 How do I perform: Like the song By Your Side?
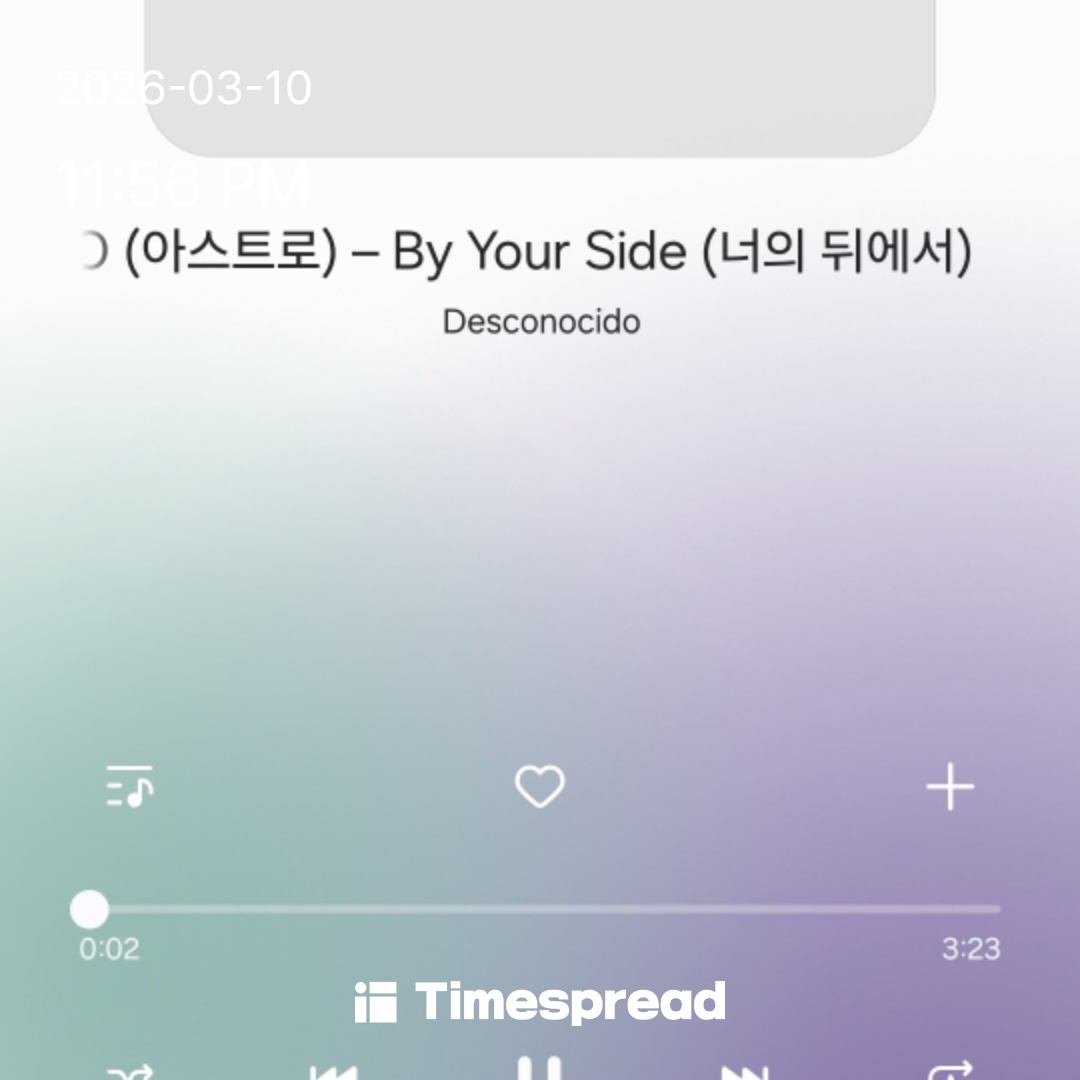pyautogui.click(x=540, y=787)
